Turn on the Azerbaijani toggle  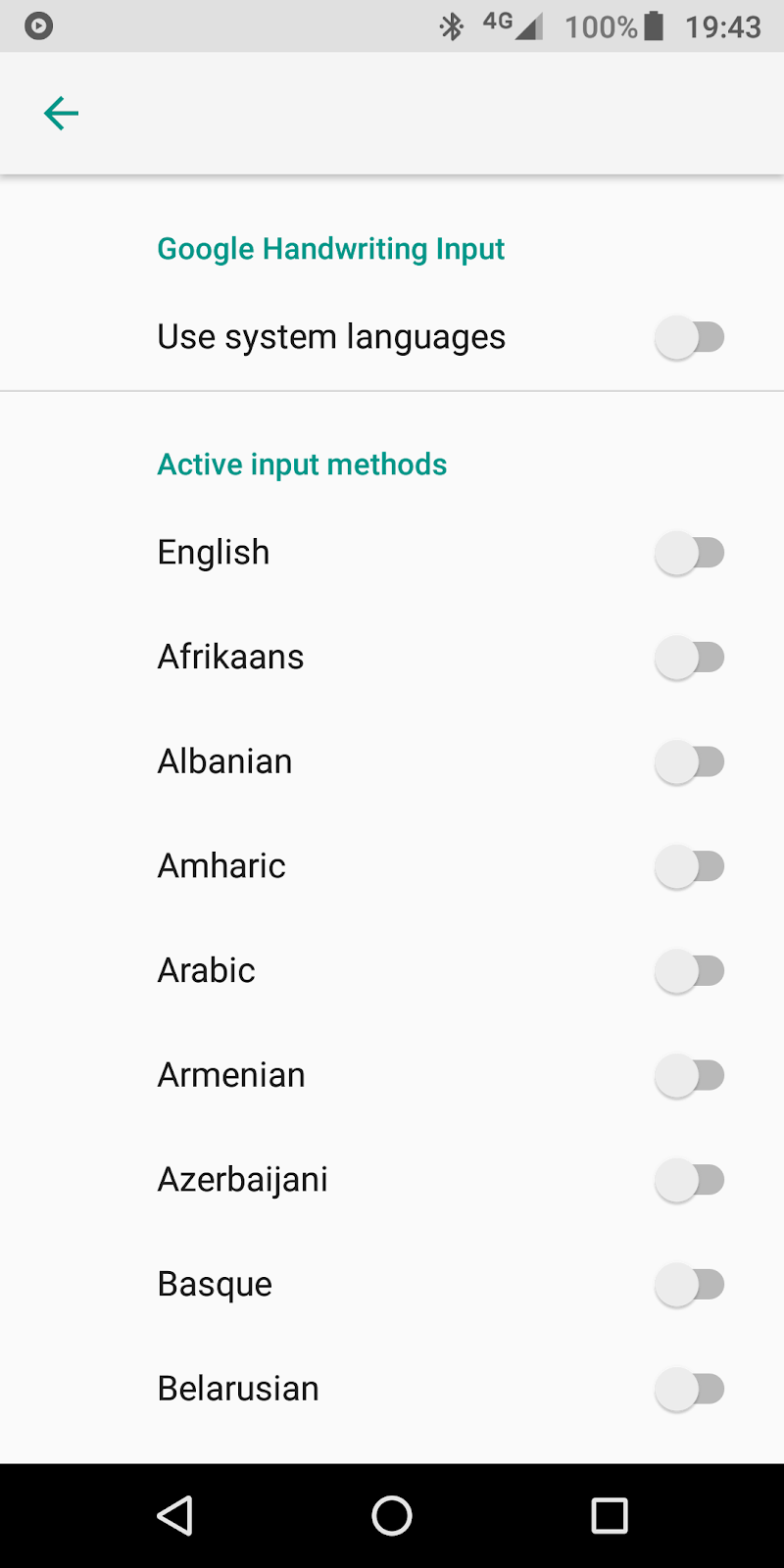[690, 1180]
